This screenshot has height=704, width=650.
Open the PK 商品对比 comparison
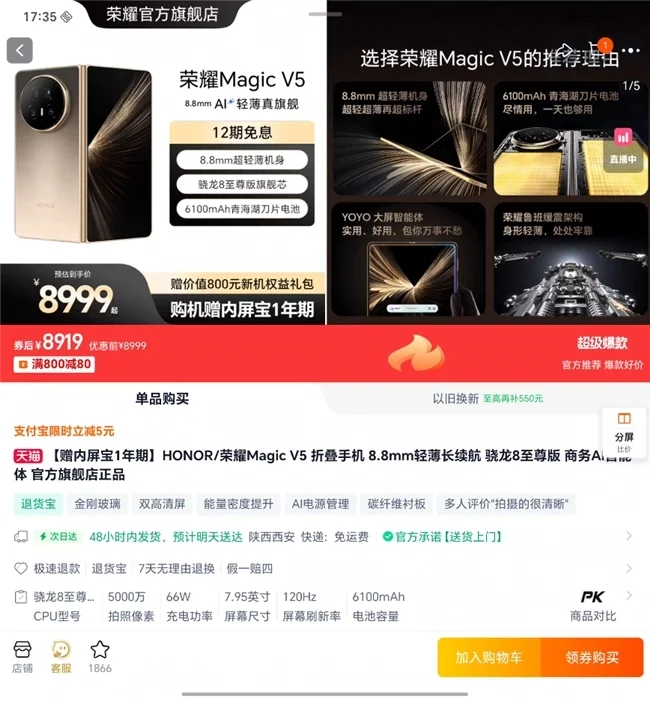592,605
